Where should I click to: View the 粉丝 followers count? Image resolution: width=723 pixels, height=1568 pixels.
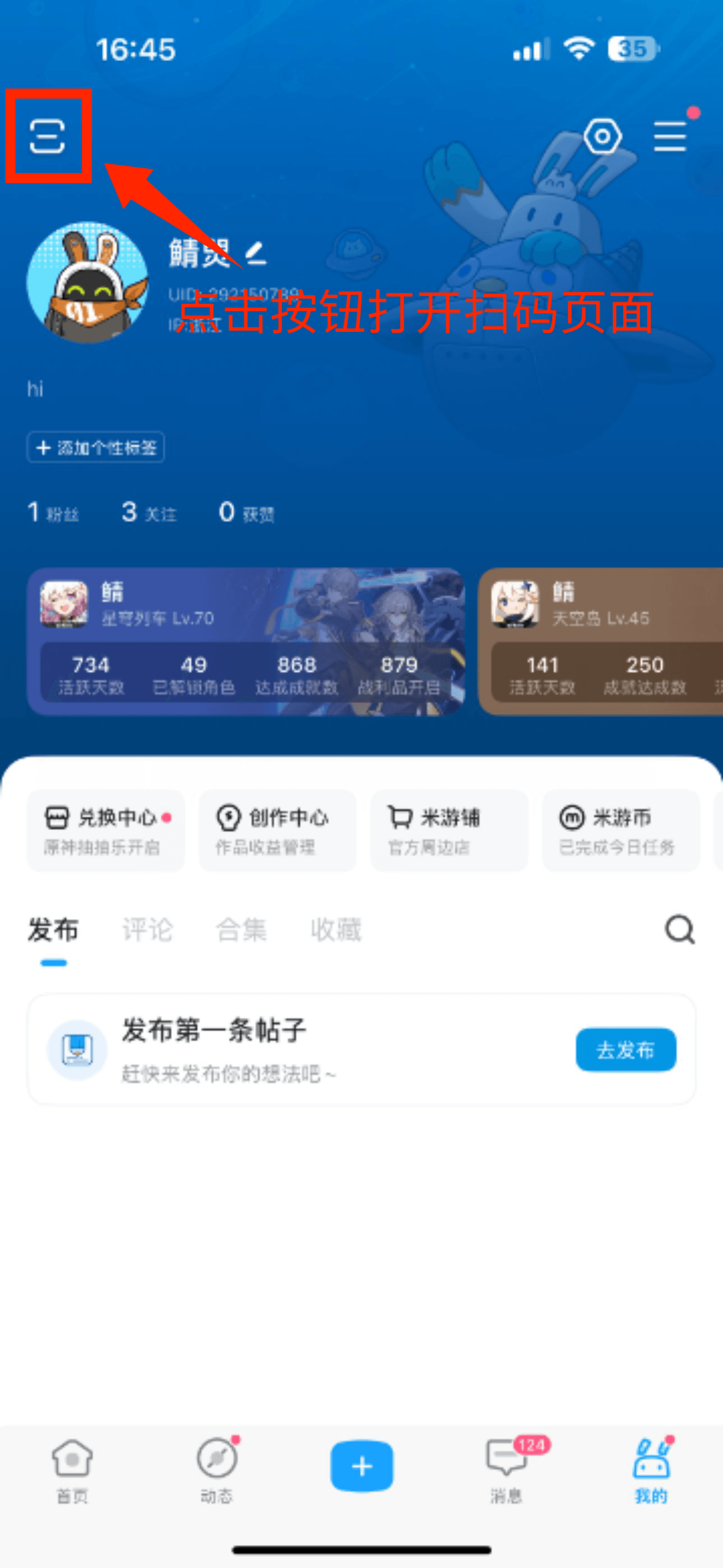pyautogui.click(x=53, y=513)
